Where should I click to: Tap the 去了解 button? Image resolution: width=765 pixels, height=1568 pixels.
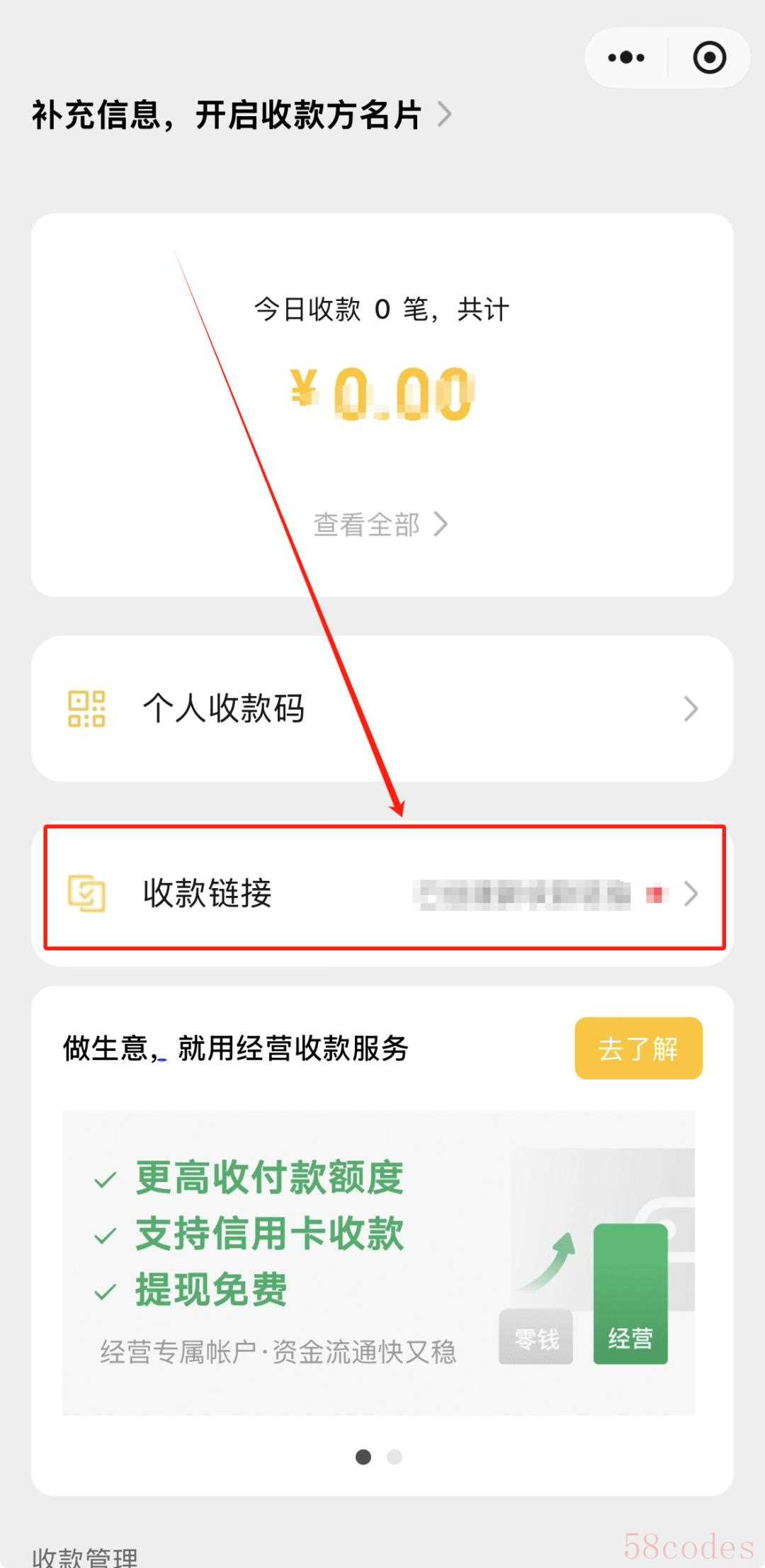(x=637, y=1048)
